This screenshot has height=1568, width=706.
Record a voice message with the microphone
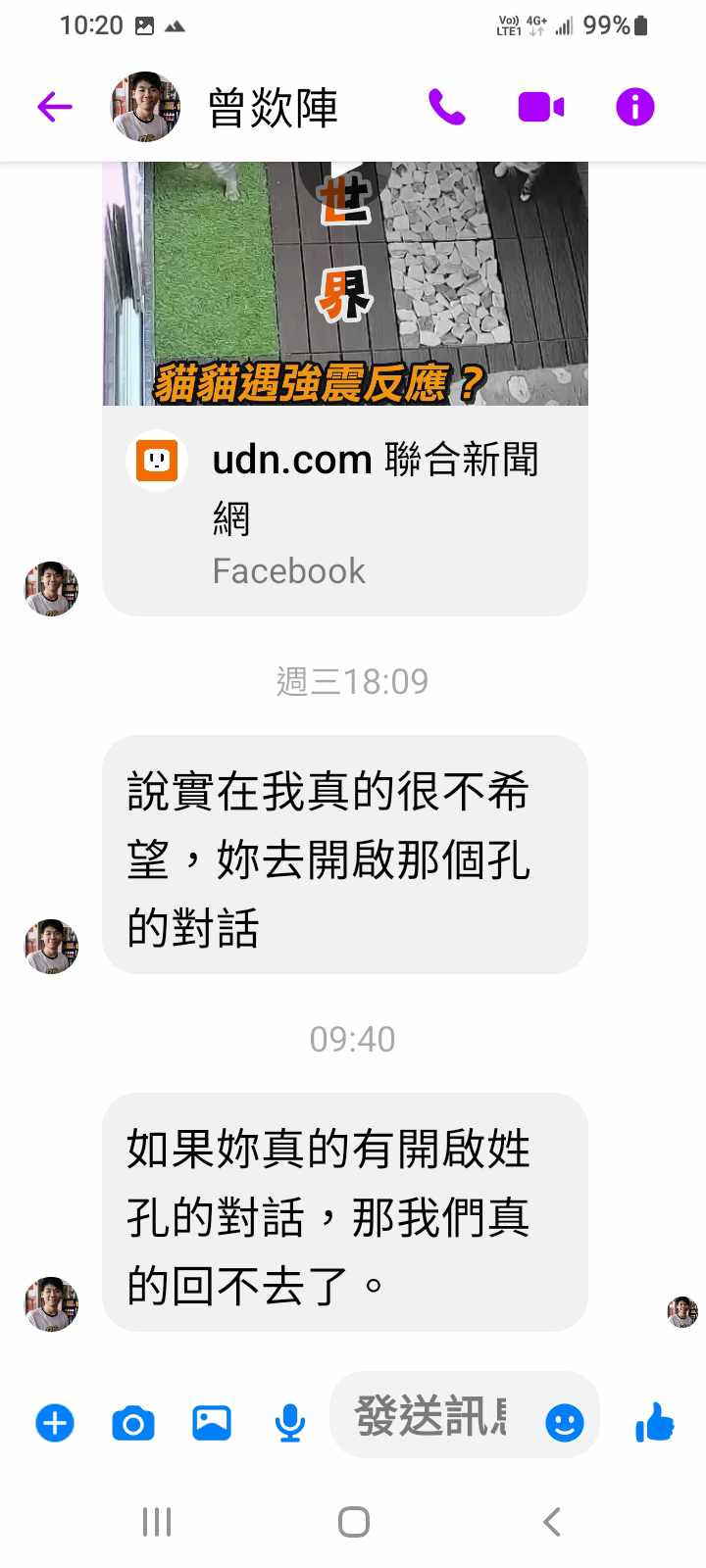[289, 1422]
